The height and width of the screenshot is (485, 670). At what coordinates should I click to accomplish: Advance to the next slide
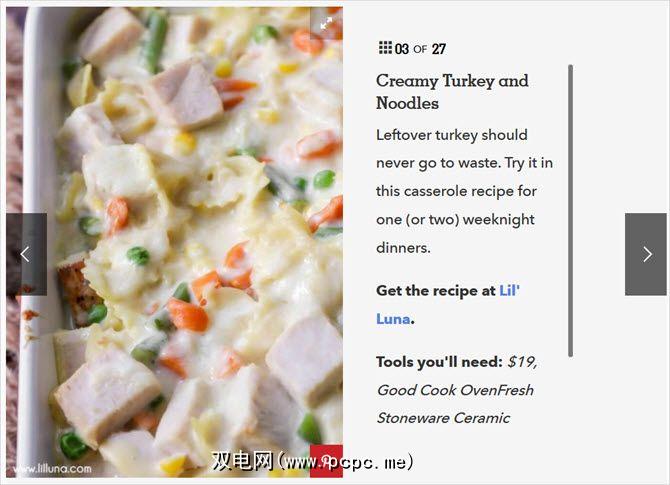[x=646, y=254]
